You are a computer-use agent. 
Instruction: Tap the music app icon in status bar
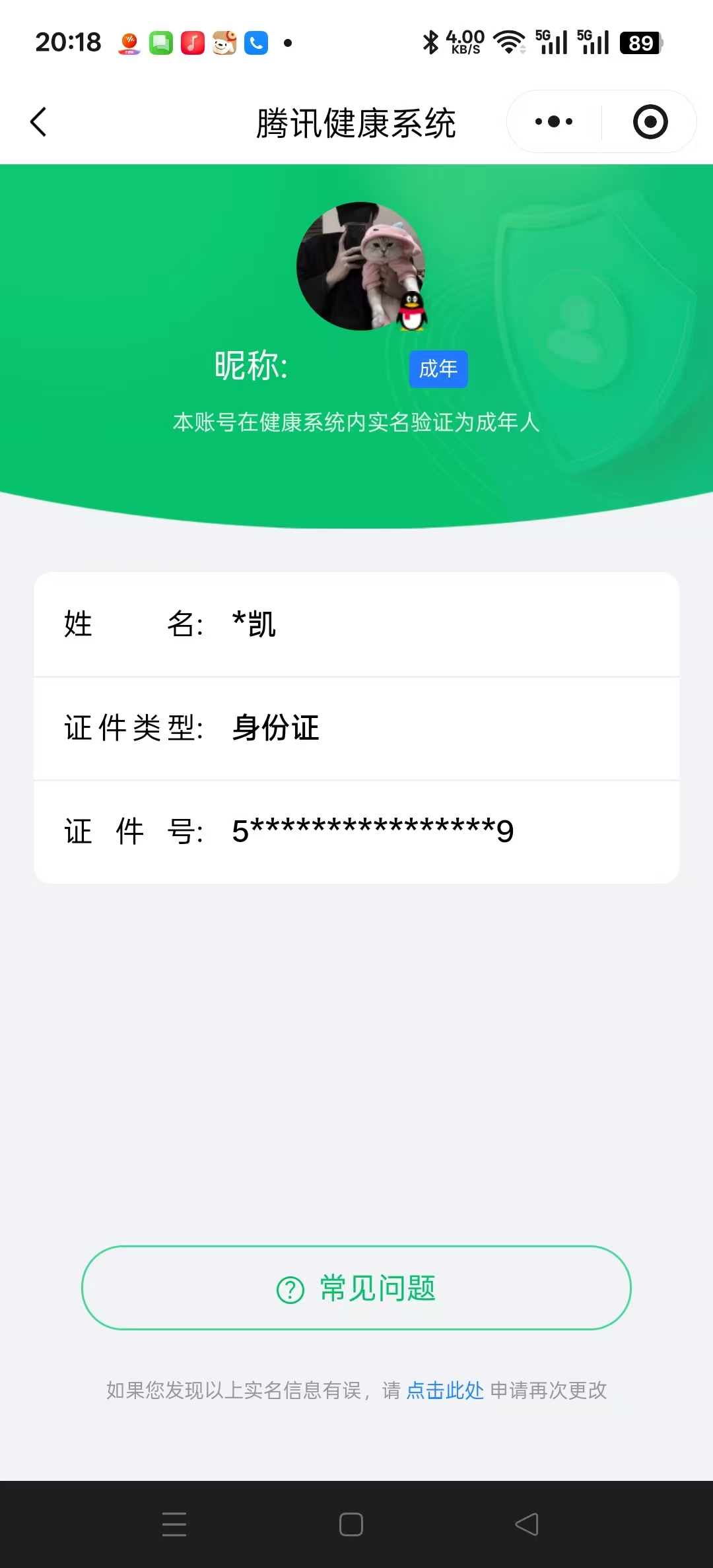click(191, 43)
